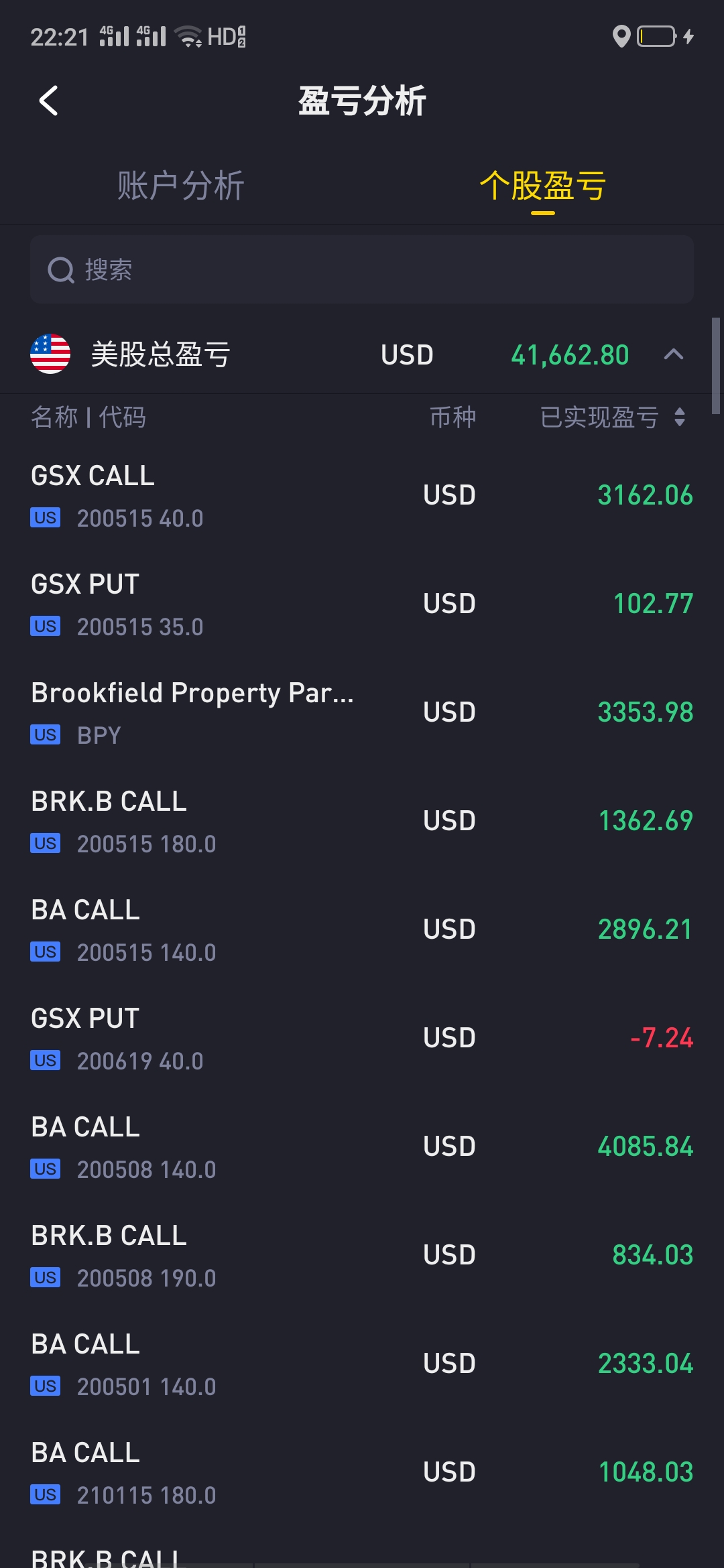724x1568 pixels.
Task: Switch to the 账户分析 tab
Action: click(180, 186)
